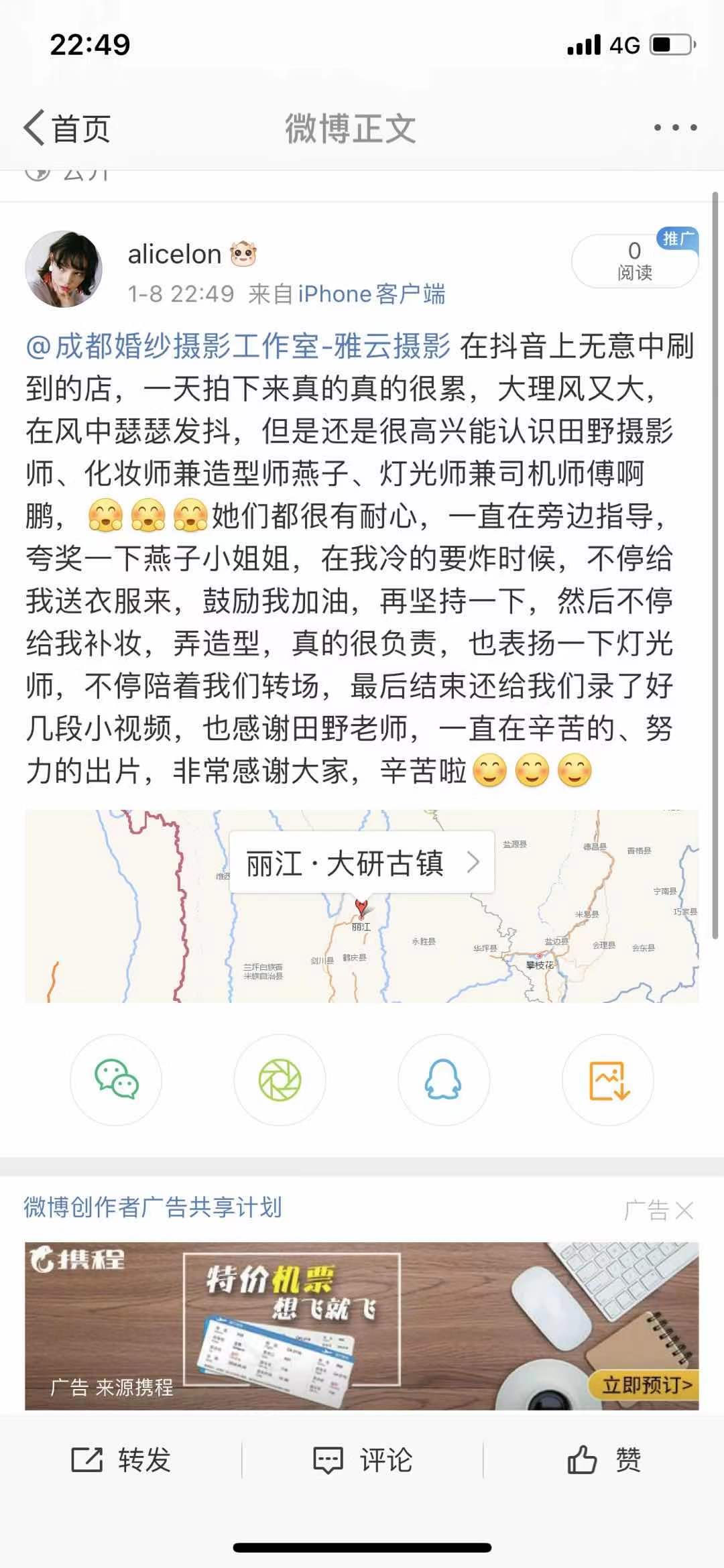Like the post with 赞
This screenshot has height=1568, width=724.
pos(603,1459)
